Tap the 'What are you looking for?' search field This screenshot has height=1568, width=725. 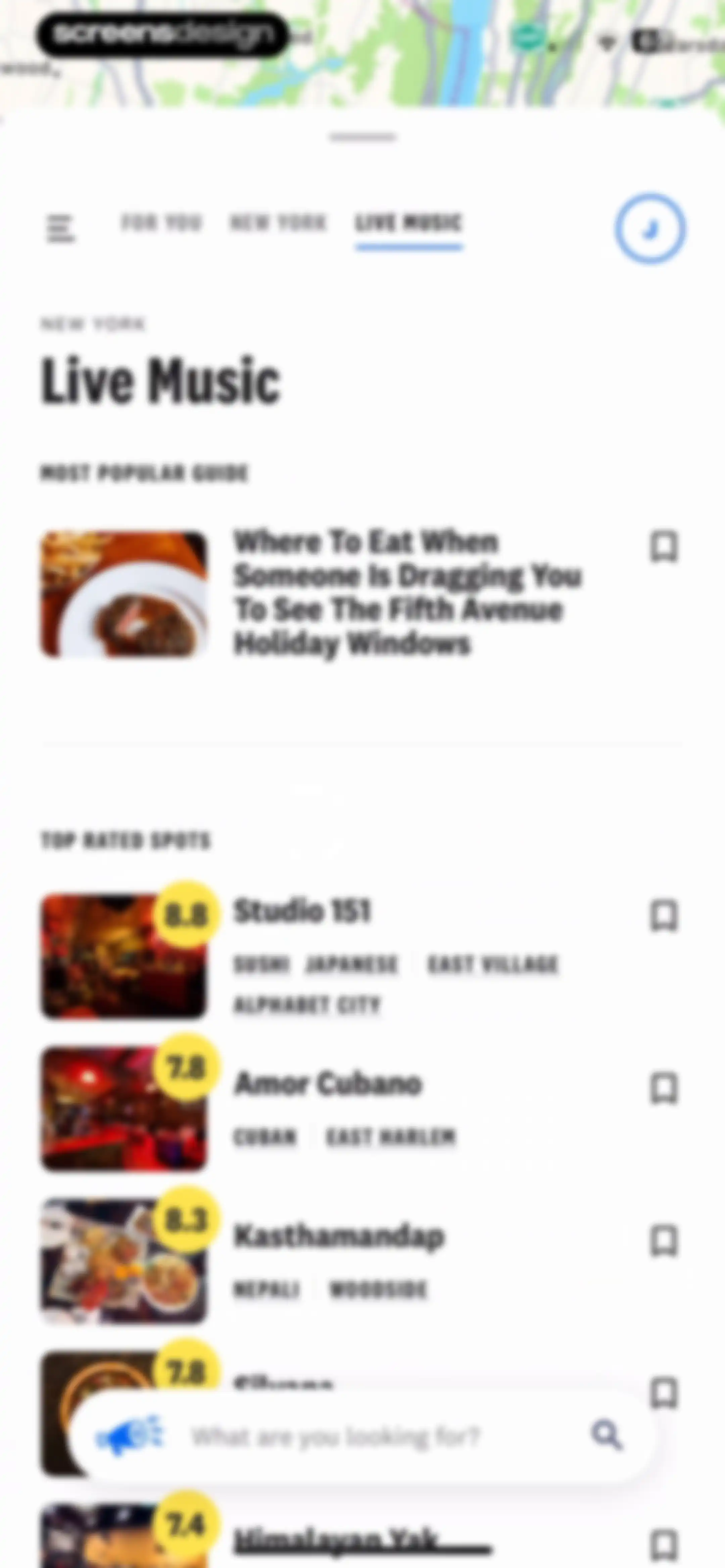click(336, 1437)
